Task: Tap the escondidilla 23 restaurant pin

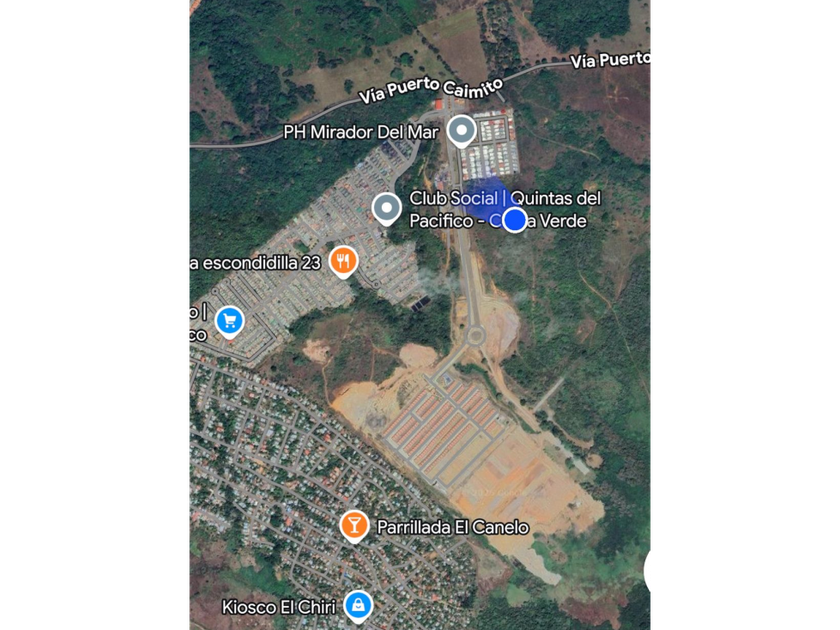Action: [x=343, y=260]
